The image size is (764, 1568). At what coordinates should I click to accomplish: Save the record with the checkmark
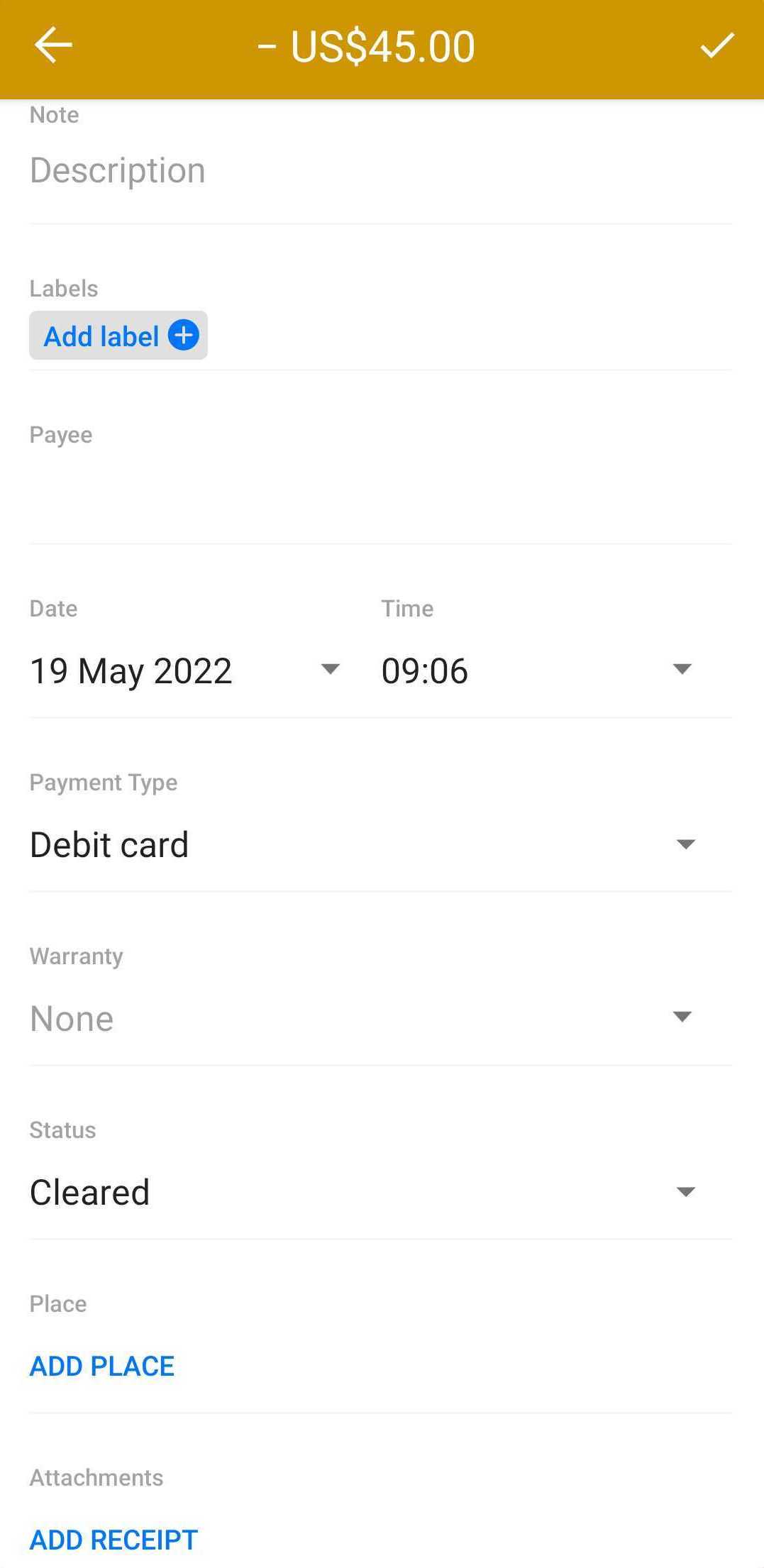717,46
